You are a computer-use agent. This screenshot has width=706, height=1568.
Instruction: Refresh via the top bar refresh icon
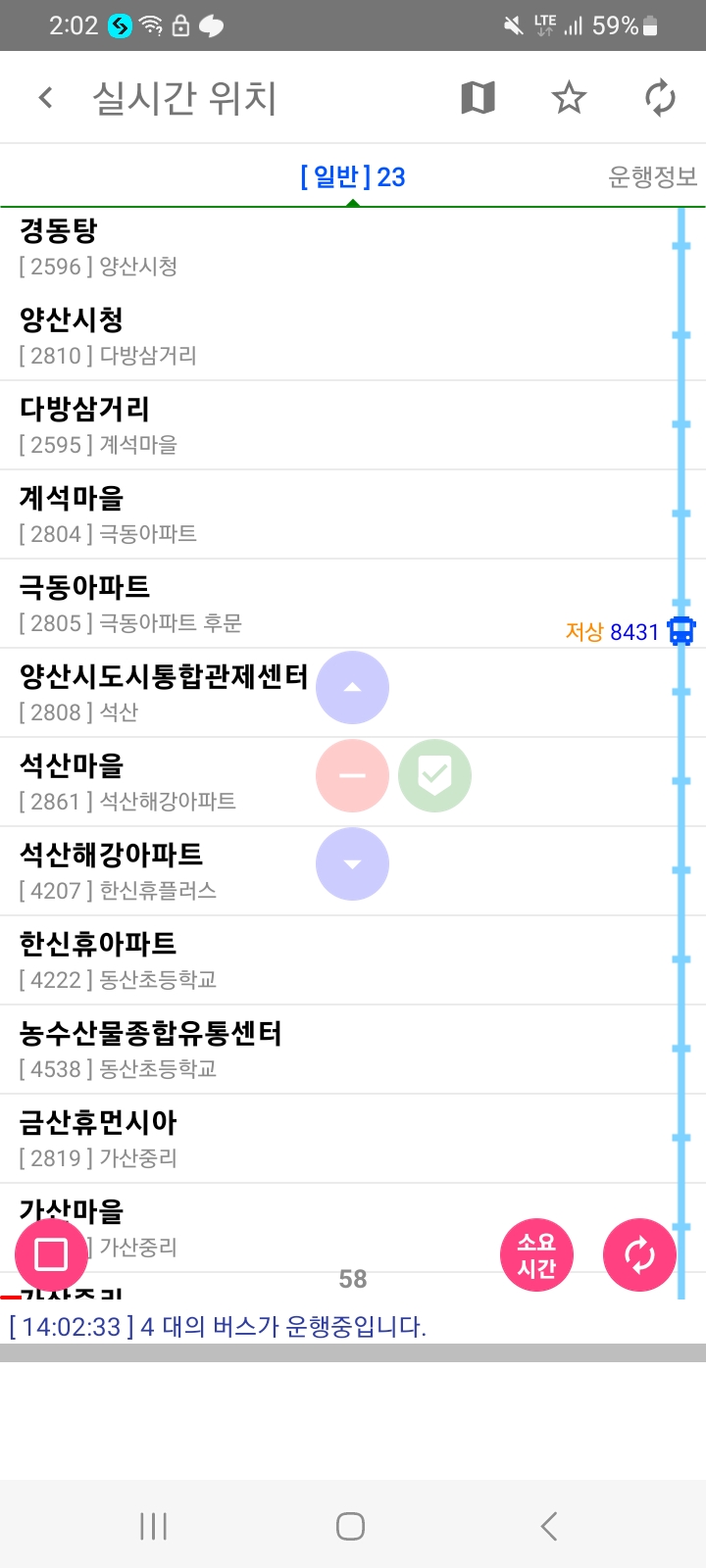(x=660, y=98)
